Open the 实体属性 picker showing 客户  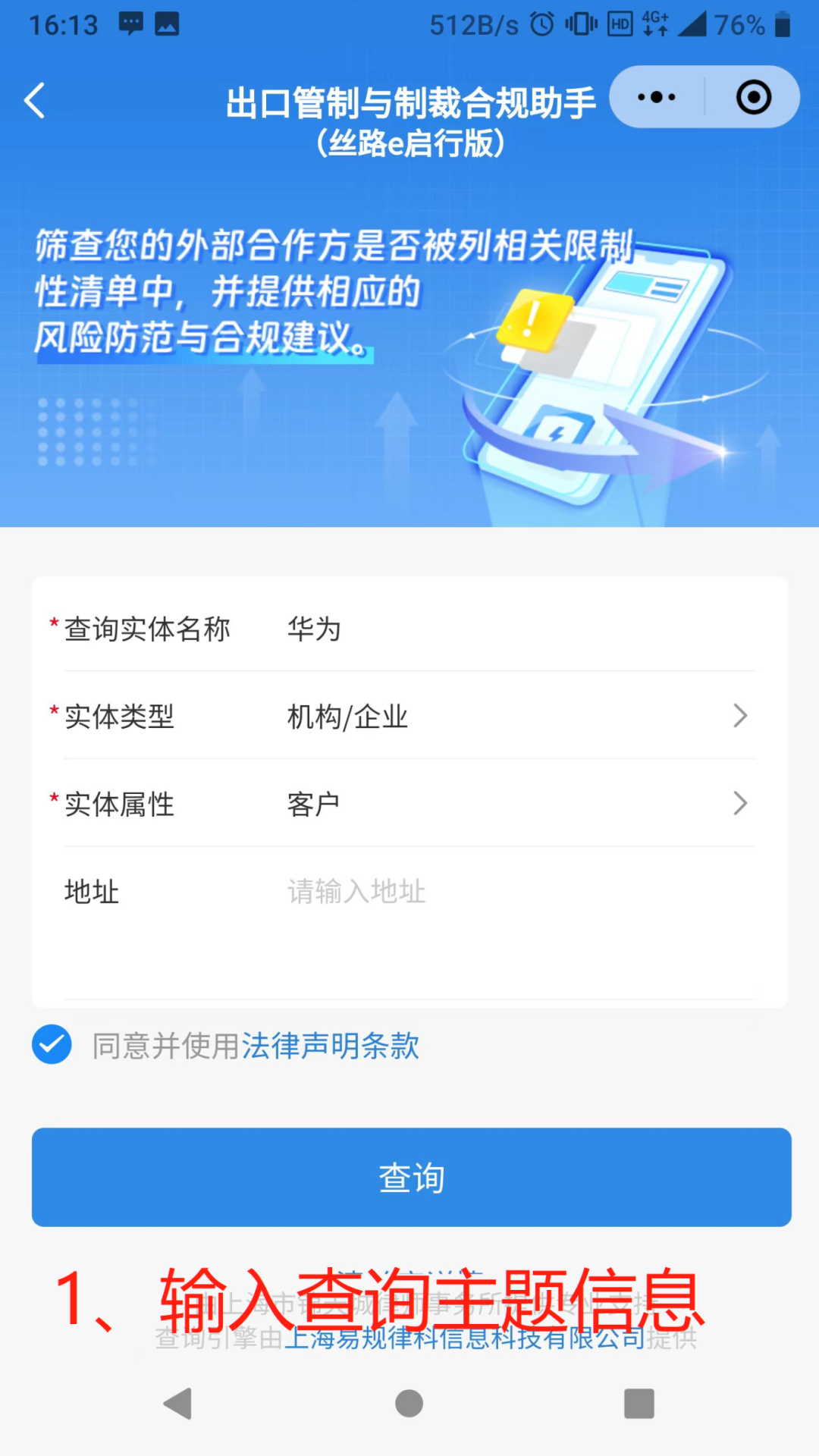pyautogui.click(x=516, y=804)
